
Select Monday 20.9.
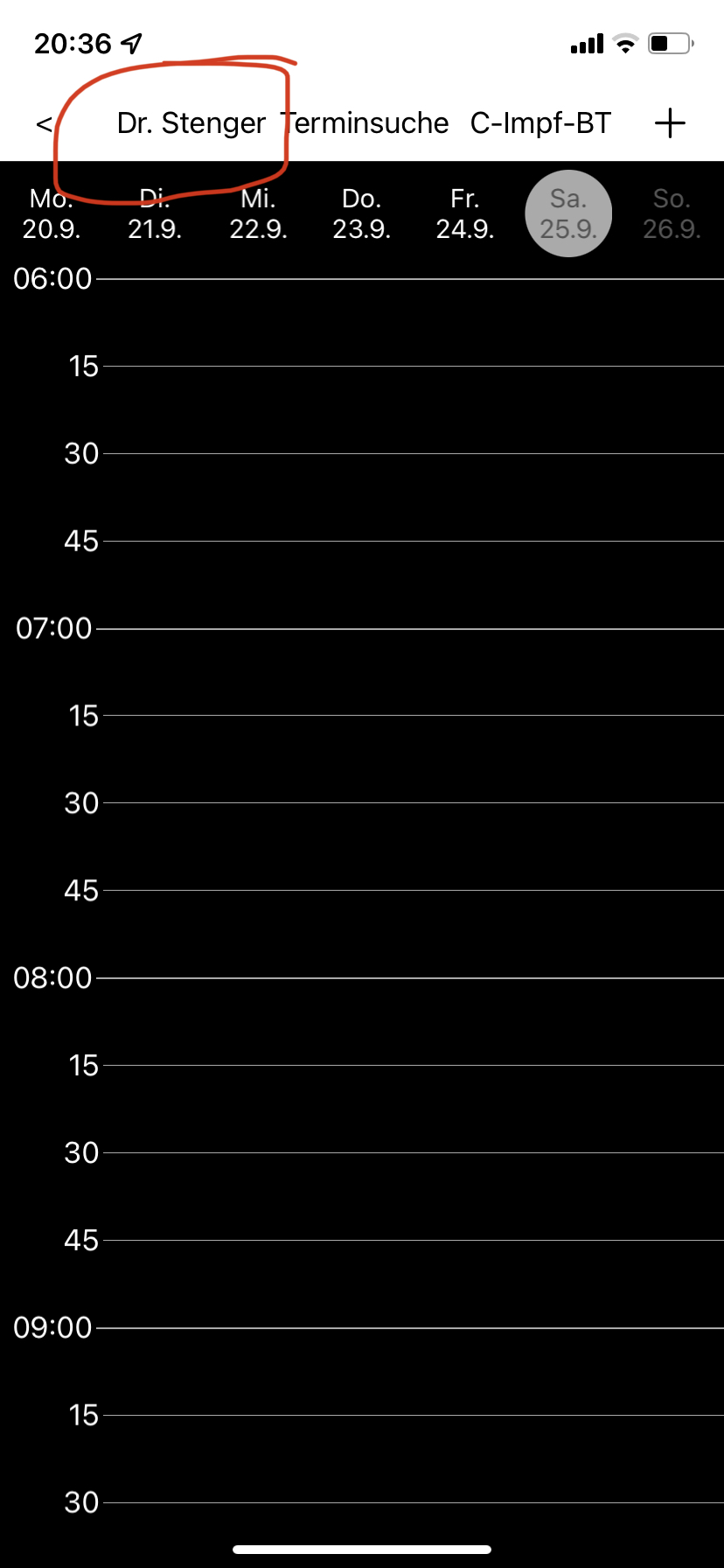click(x=52, y=213)
